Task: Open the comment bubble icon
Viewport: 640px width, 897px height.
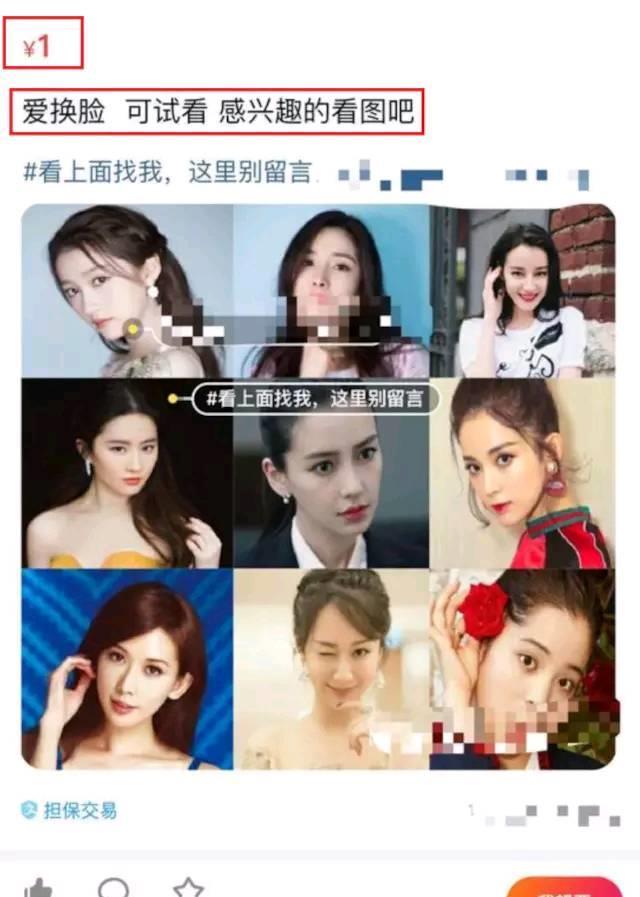Action: 112,889
